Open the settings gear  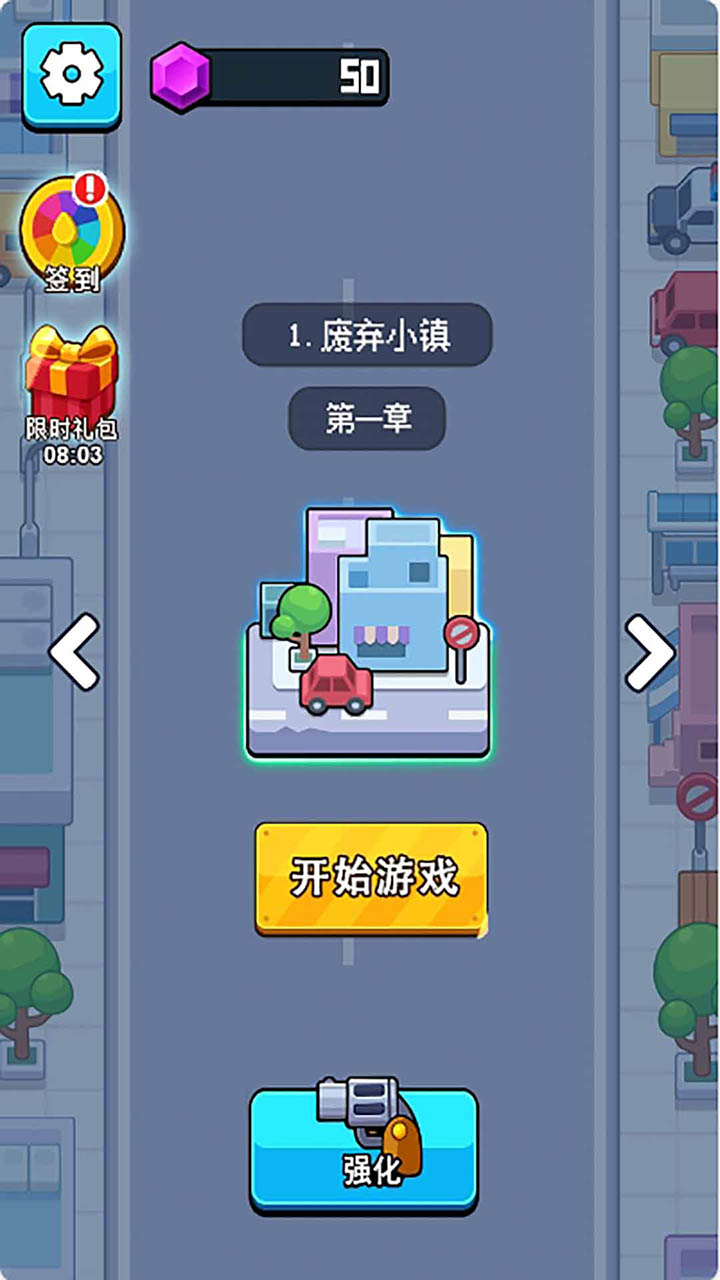[71, 74]
